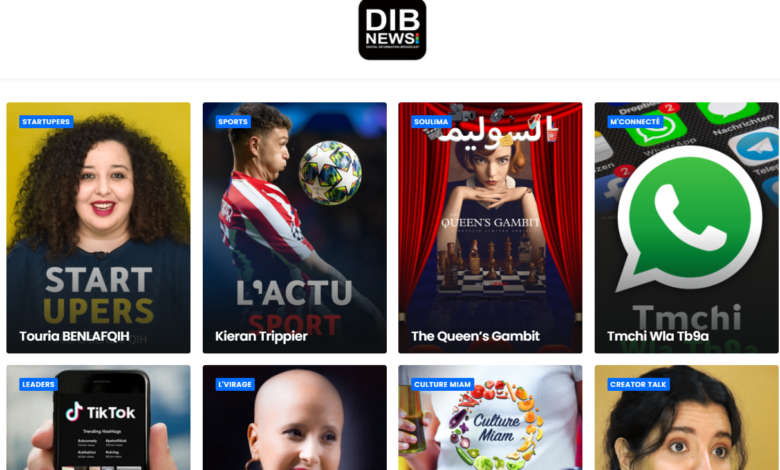This screenshot has height=470, width=780.
Task: Open the Culture Miam card
Action: 490,420
